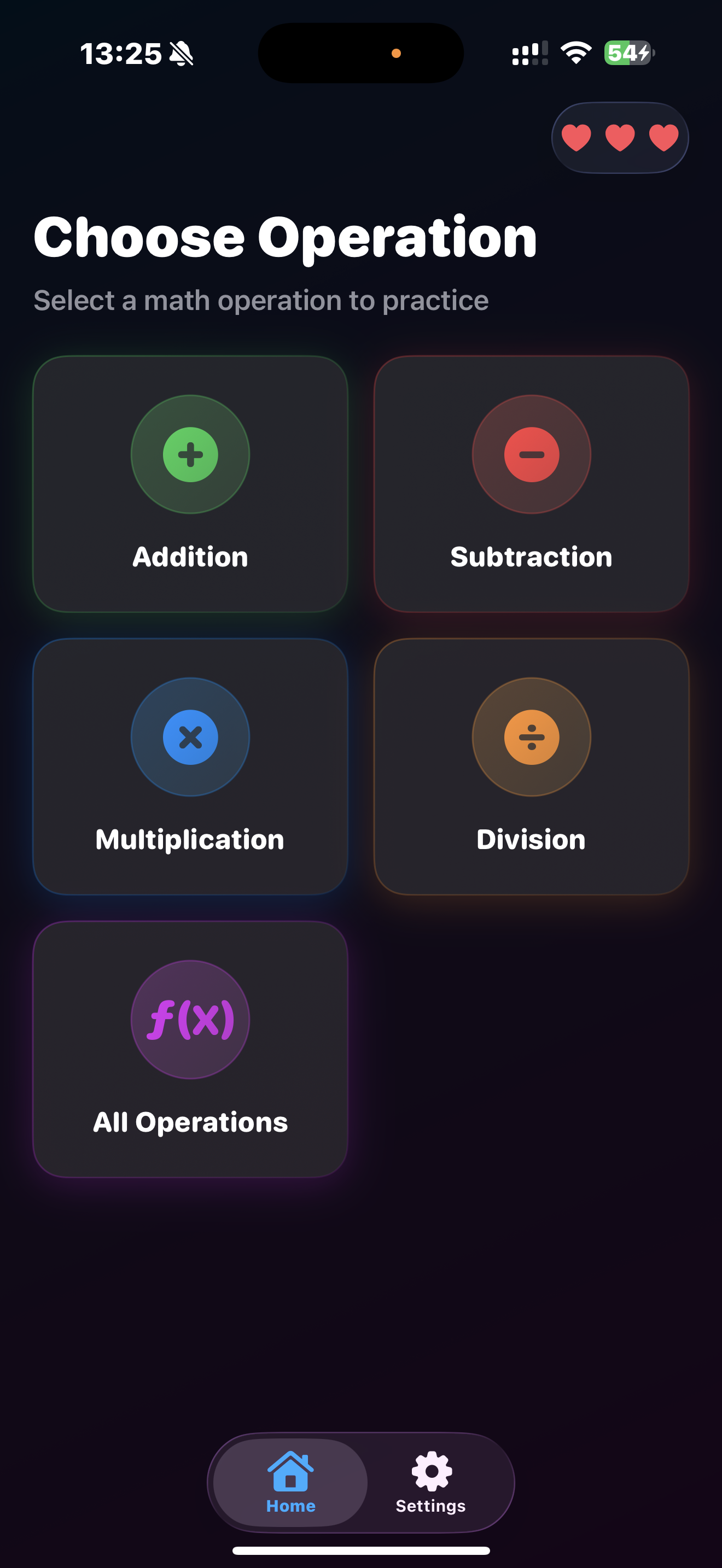Tap the middle heart in lives display
Viewport: 722px width, 1568px height.
tap(619, 138)
